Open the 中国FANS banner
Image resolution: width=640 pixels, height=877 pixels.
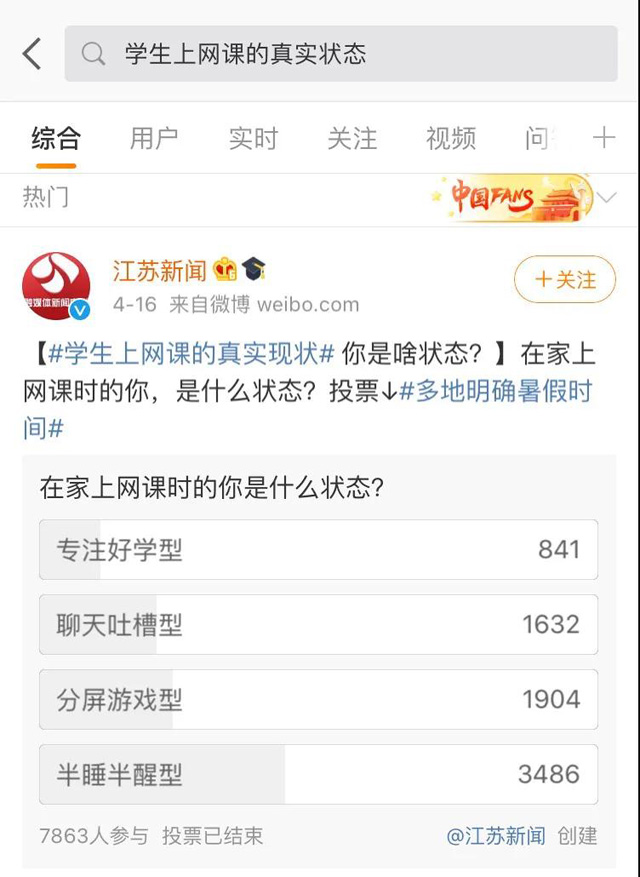click(510, 197)
